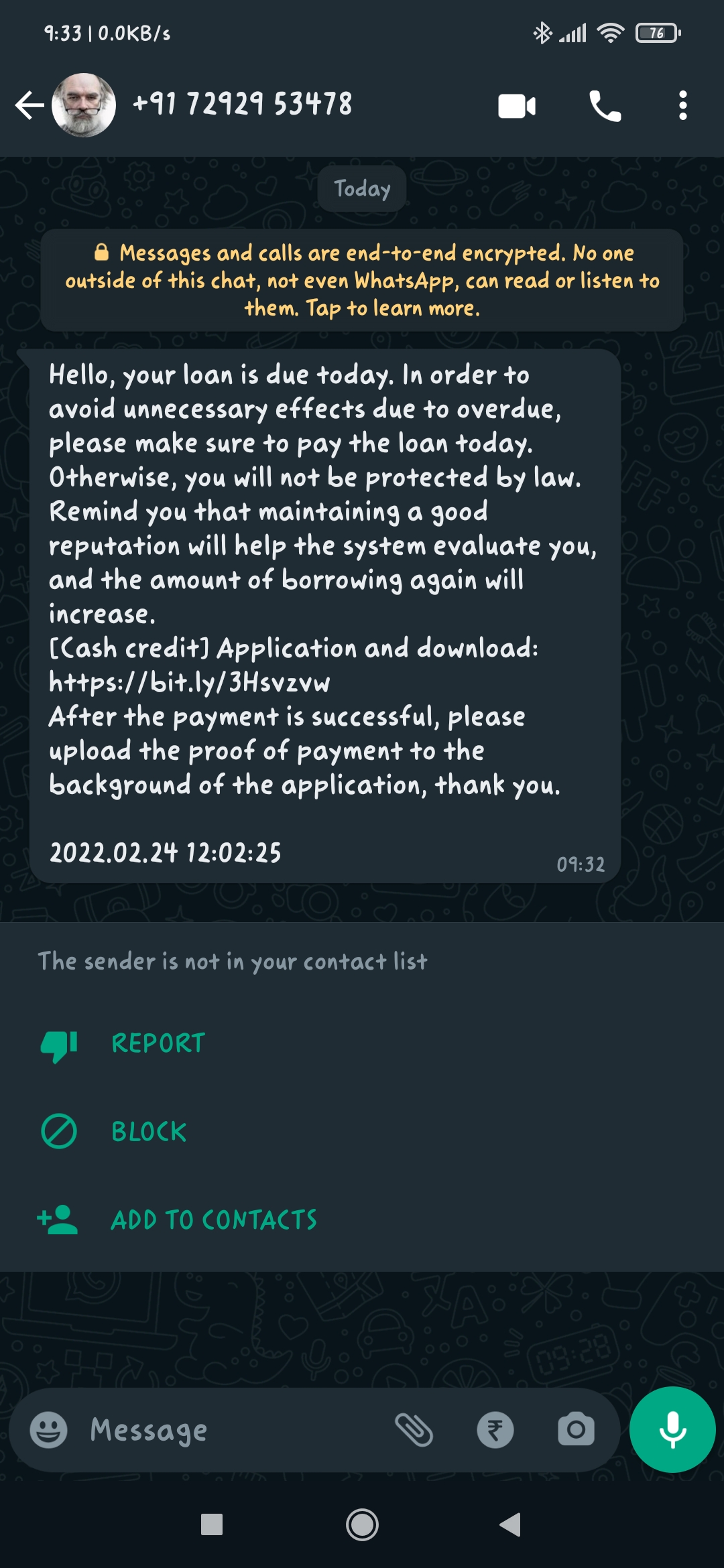Open the recent apps view
724x1568 pixels.
[212, 1524]
